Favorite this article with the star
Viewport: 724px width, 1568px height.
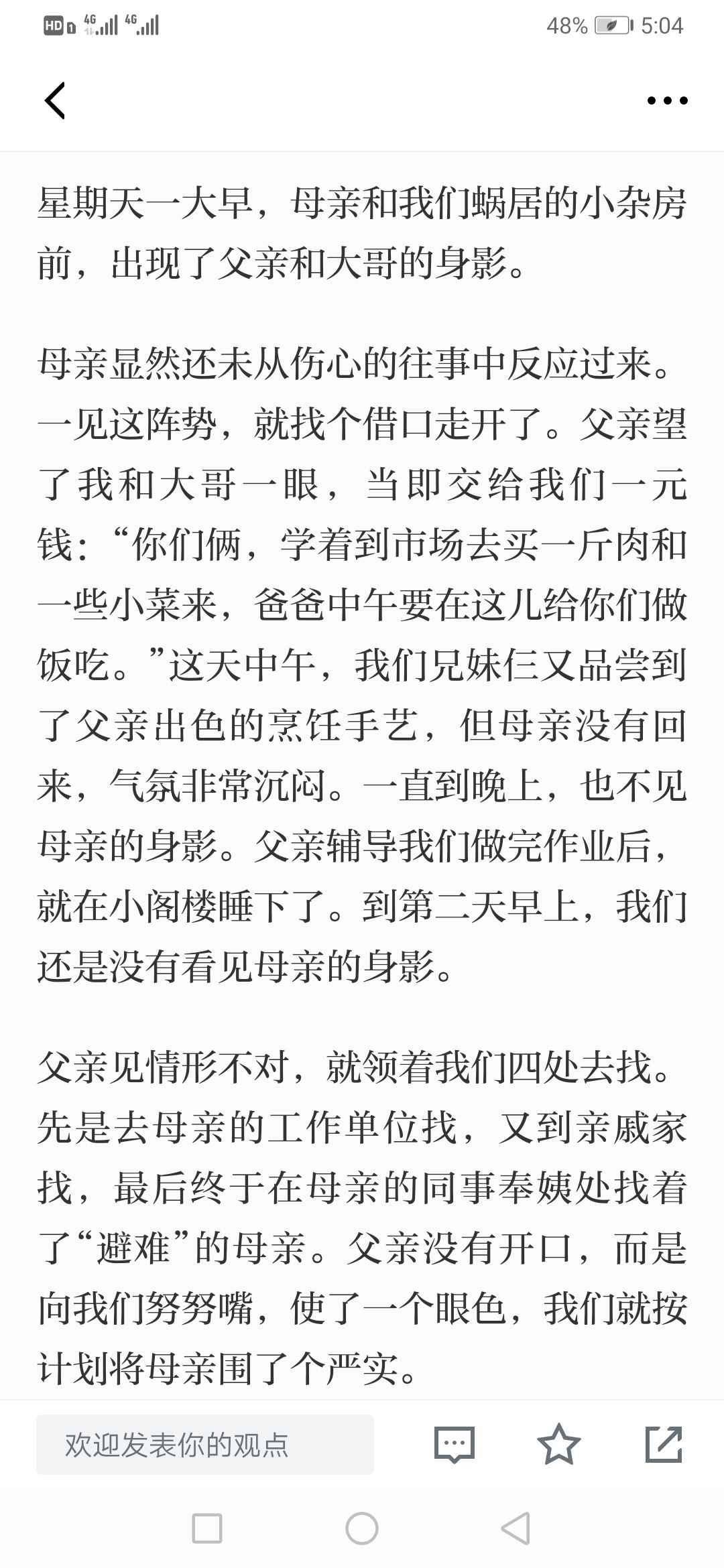tap(559, 1444)
